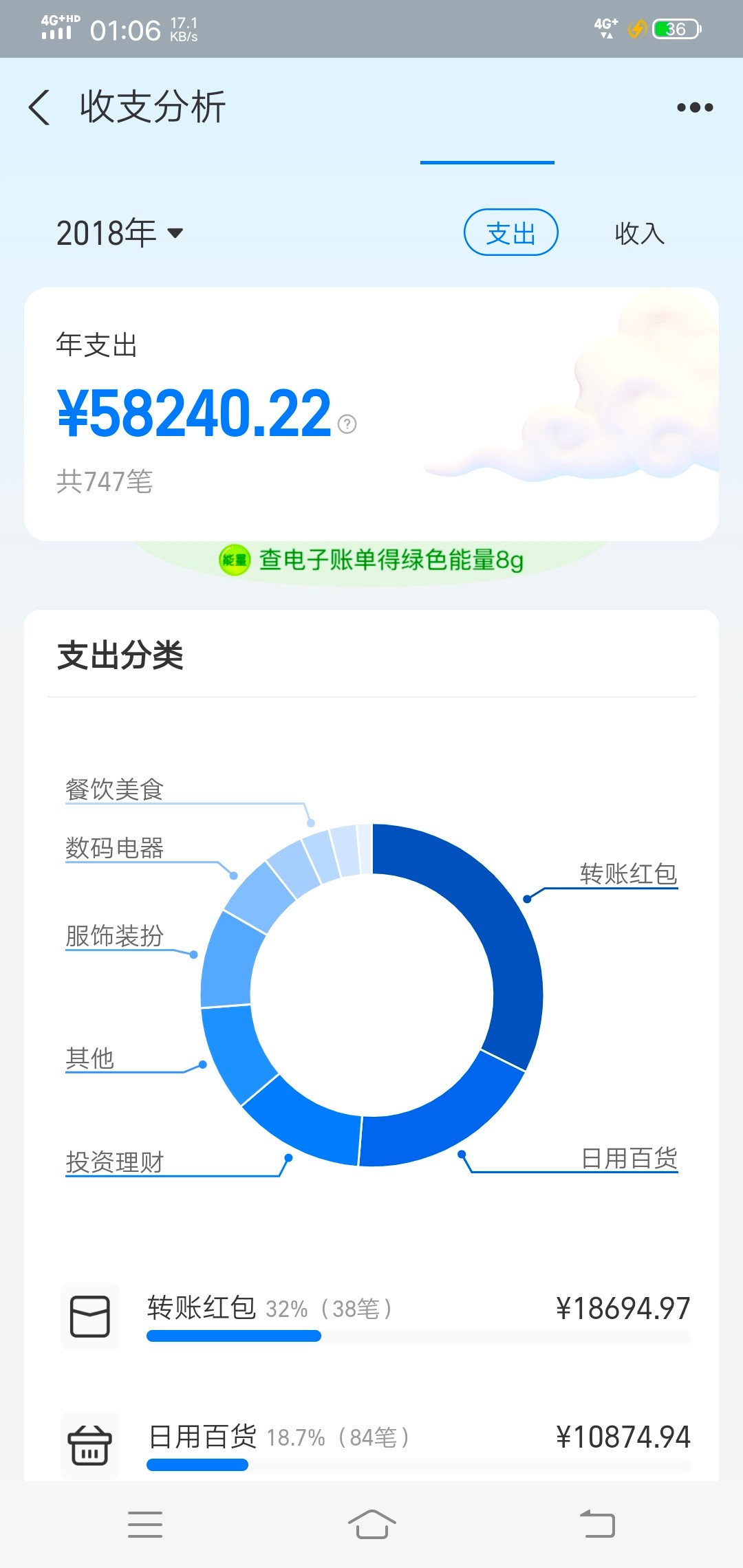Image resolution: width=743 pixels, height=1568 pixels.
Task: Open 查电子账单得绿色能量8g banner
Action: tap(371, 560)
